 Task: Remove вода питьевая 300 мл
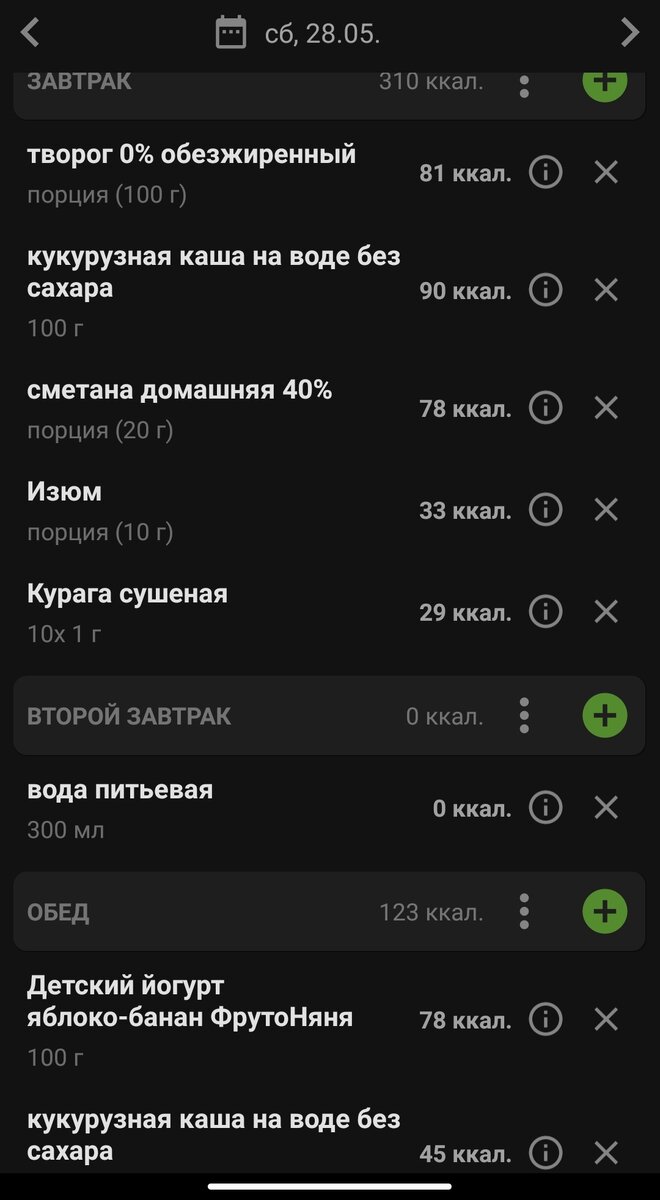[x=606, y=807]
